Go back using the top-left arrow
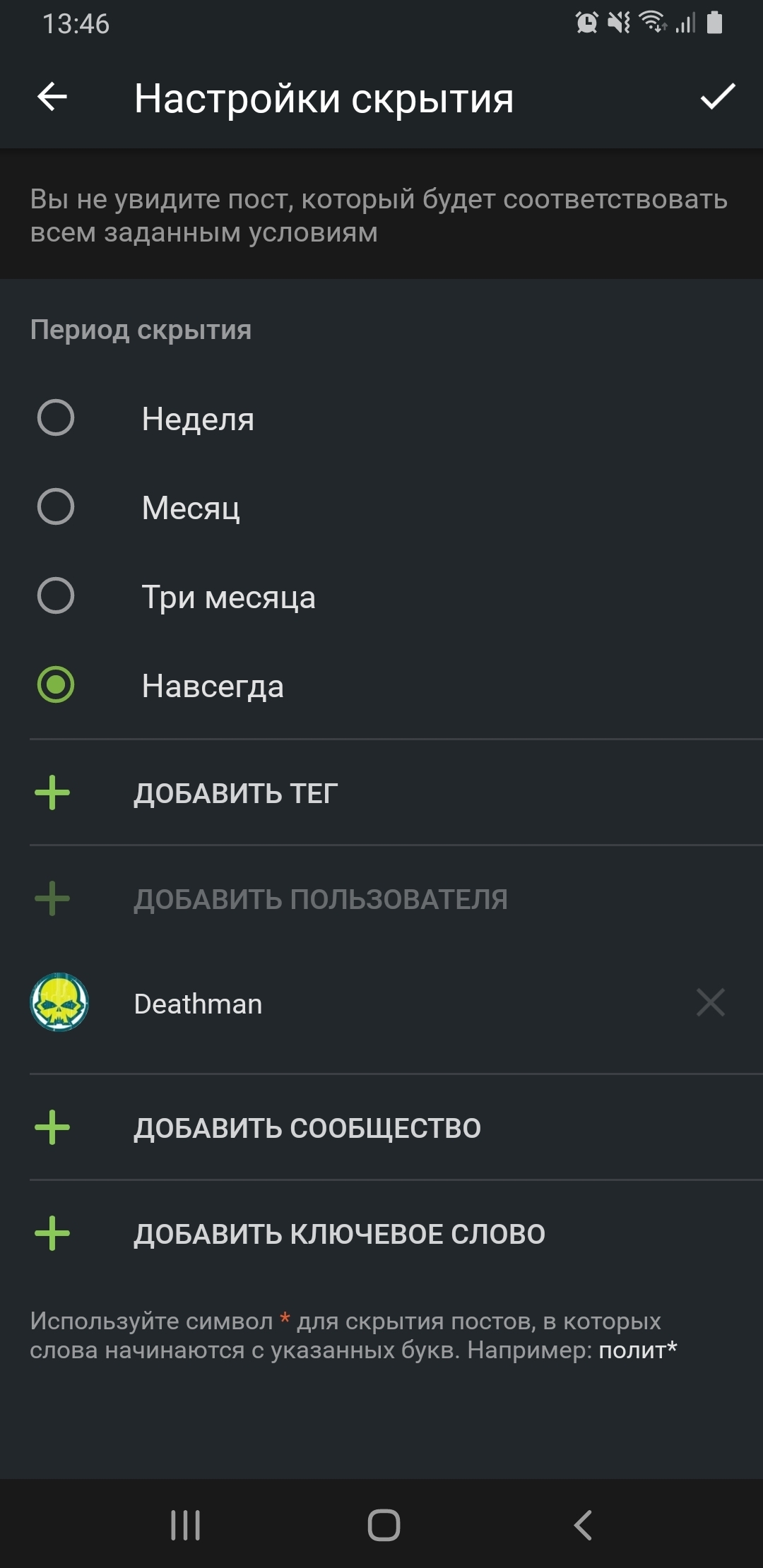This screenshot has width=763, height=1568. (x=52, y=97)
